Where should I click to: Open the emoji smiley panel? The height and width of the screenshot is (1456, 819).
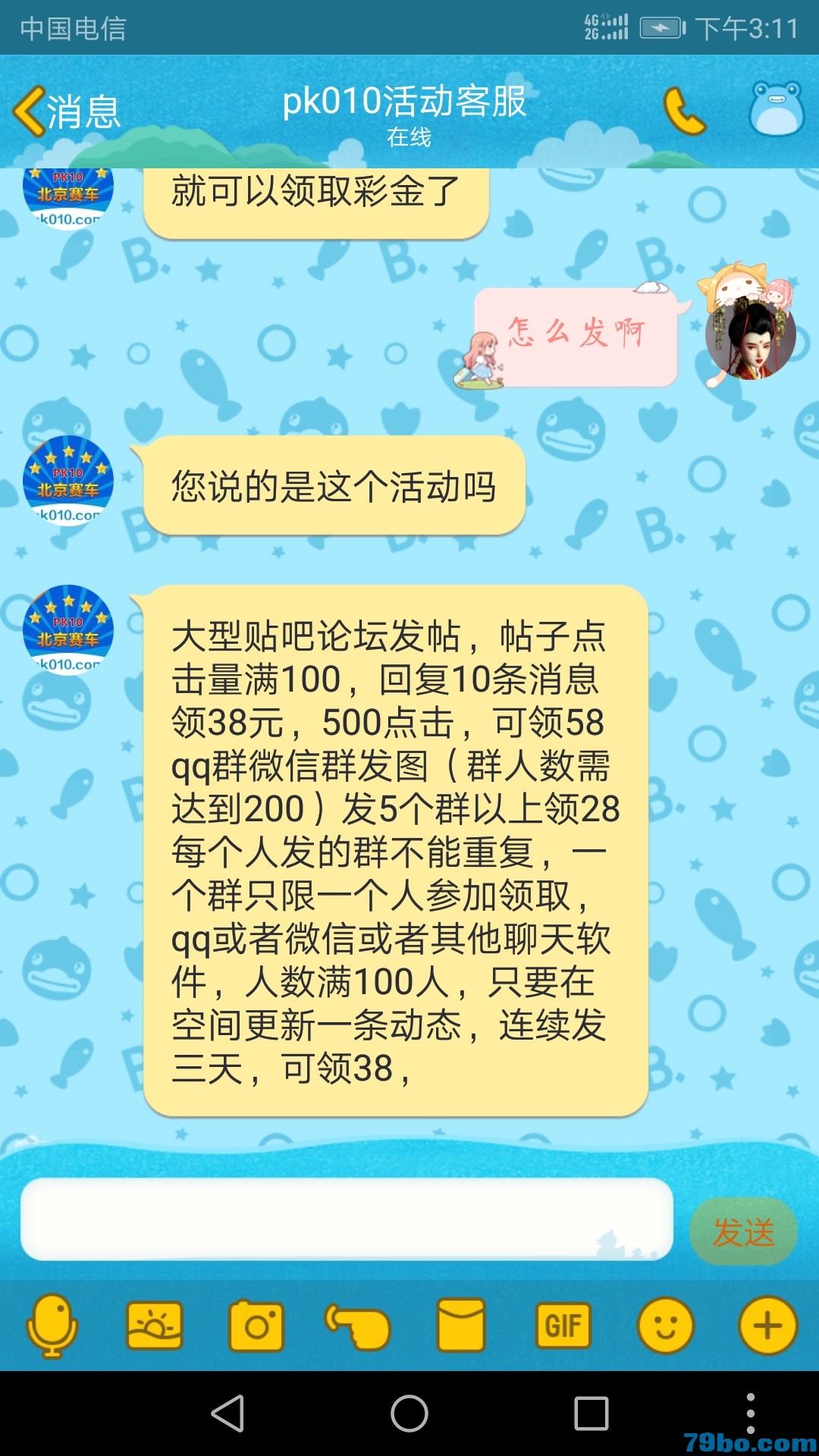click(x=665, y=1326)
